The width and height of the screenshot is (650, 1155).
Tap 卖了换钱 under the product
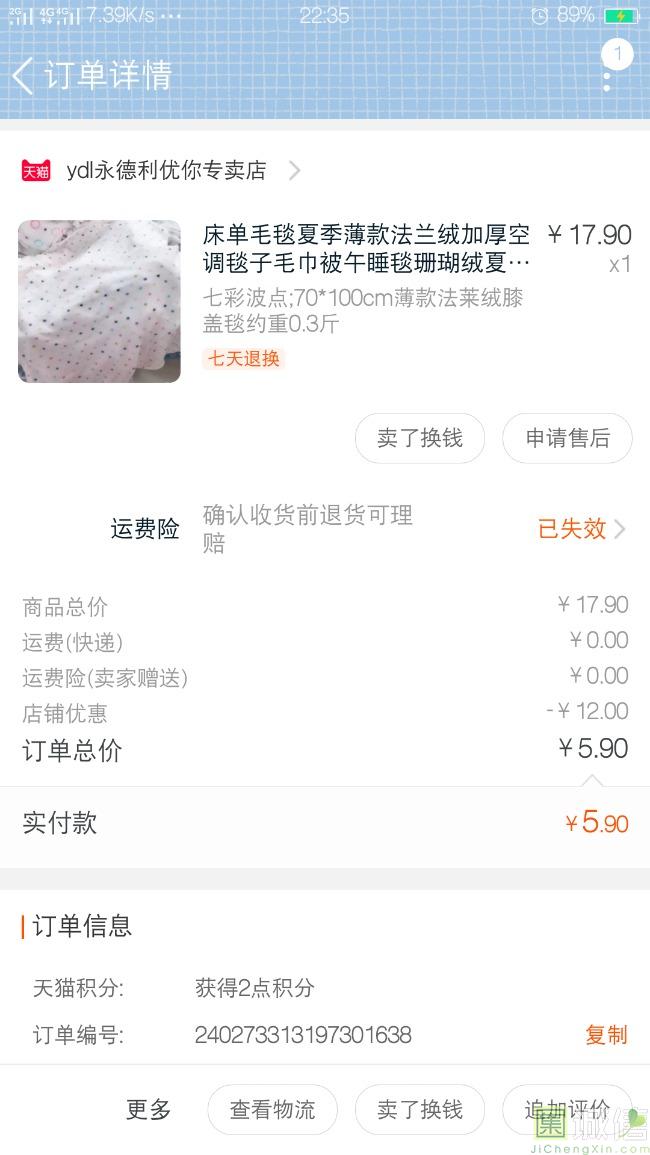(419, 438)
